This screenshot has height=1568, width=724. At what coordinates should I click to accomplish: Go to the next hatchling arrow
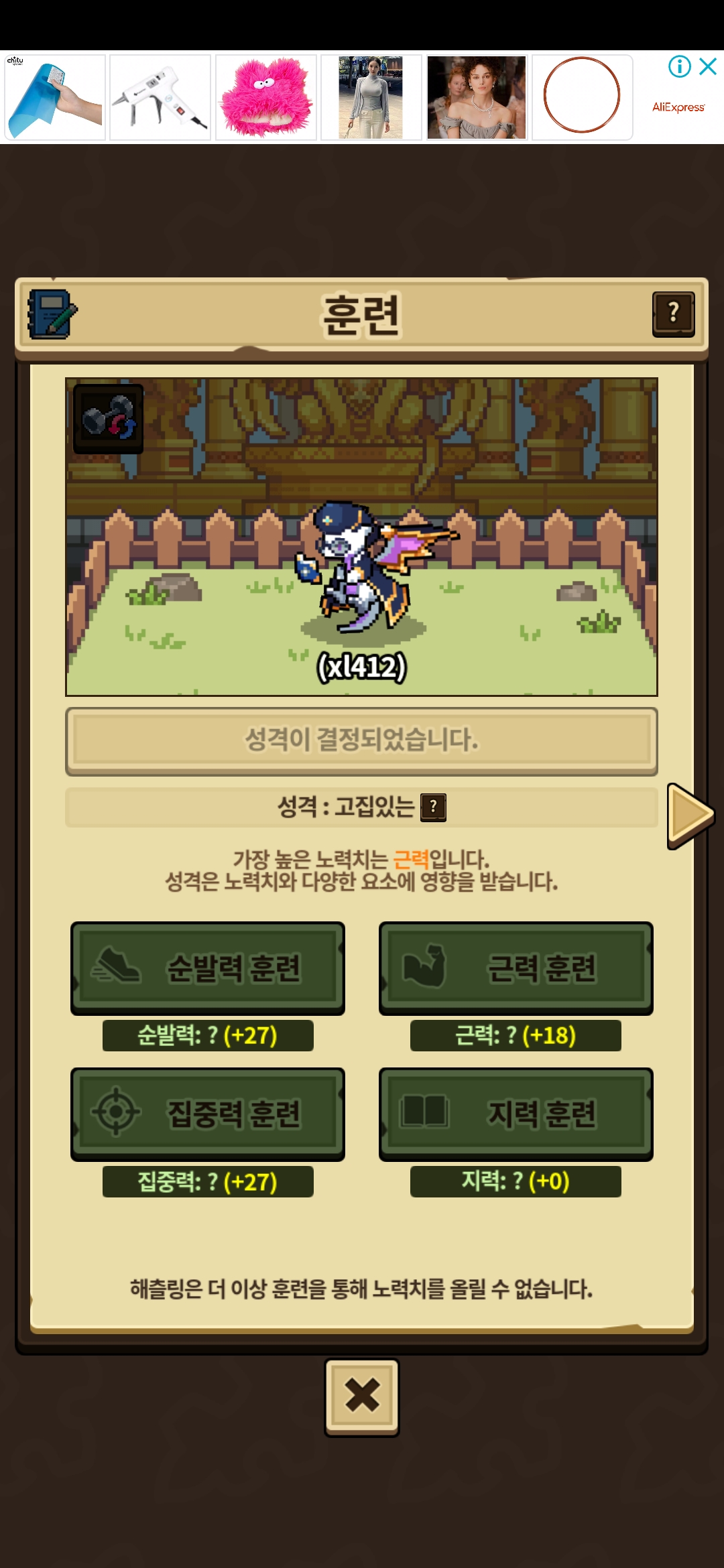point(690,815)
